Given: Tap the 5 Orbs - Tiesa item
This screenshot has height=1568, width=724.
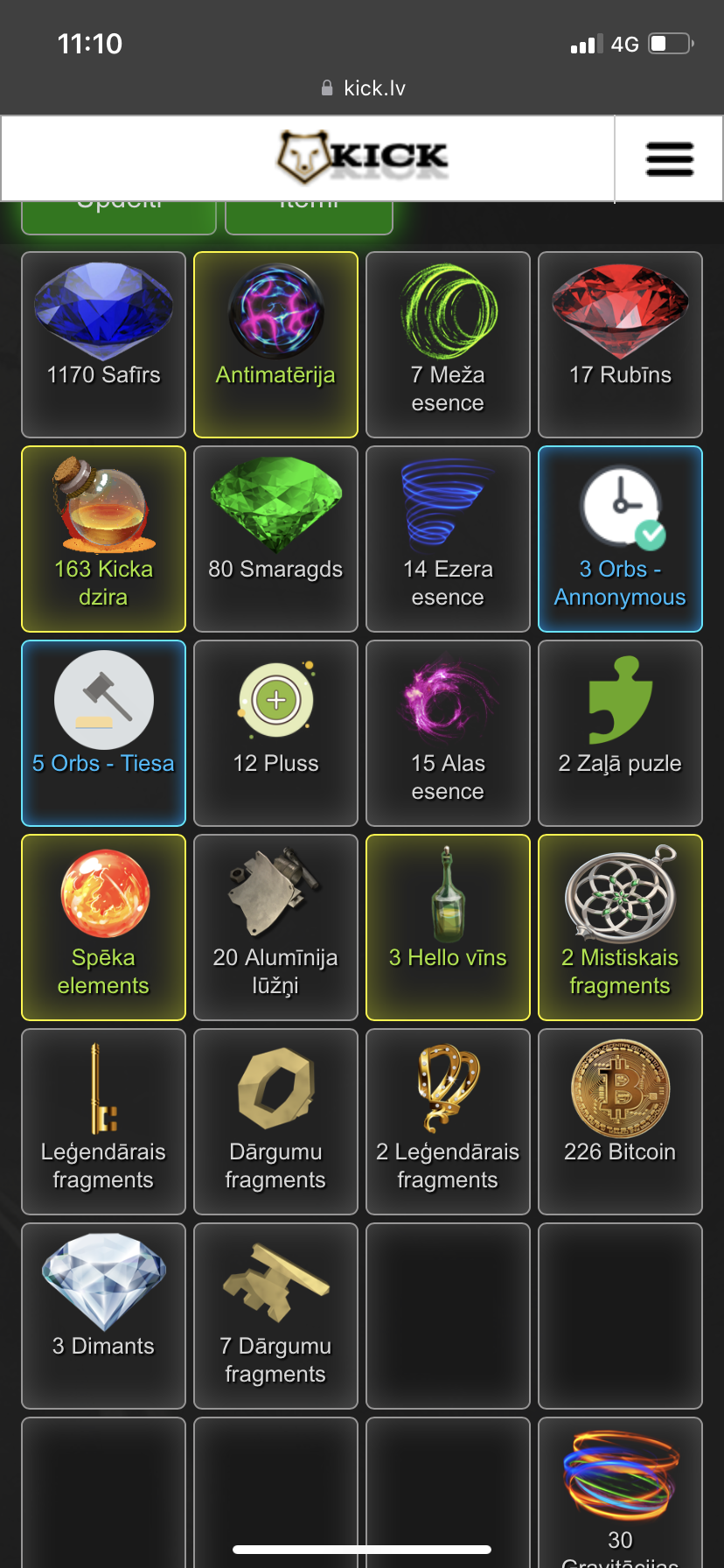Looking at the screenshot, I should coord(103,732).
